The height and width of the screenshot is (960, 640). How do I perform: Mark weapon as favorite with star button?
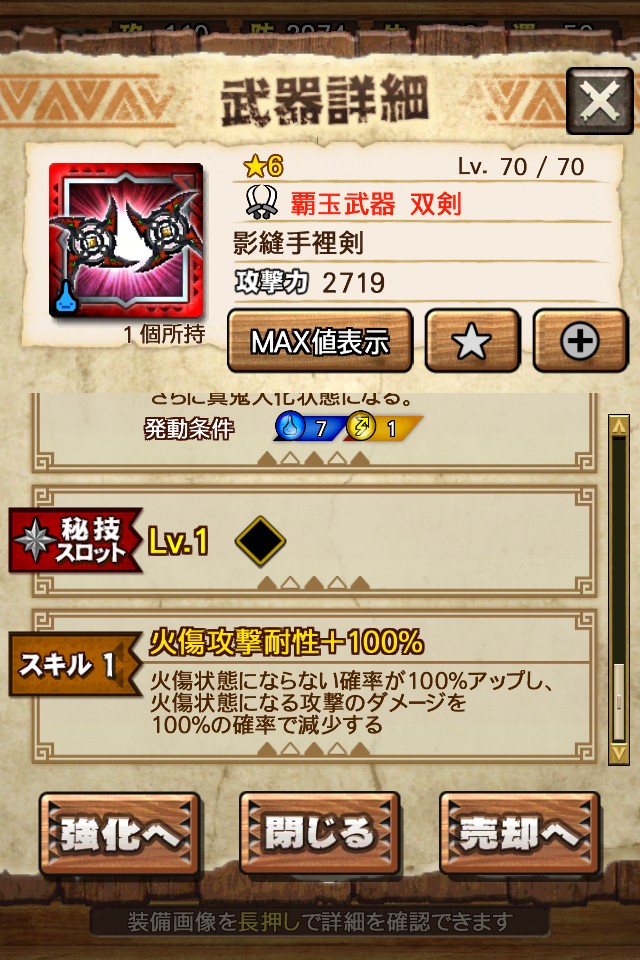coord(472,342)
